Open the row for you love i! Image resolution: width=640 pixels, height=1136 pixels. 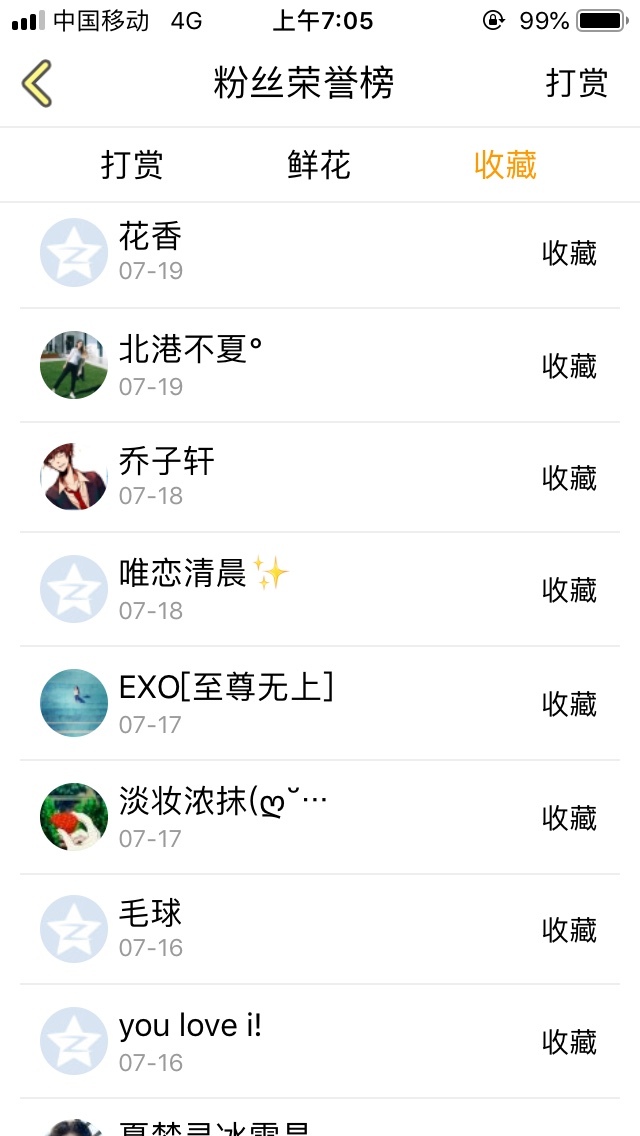click(320, 1041)
